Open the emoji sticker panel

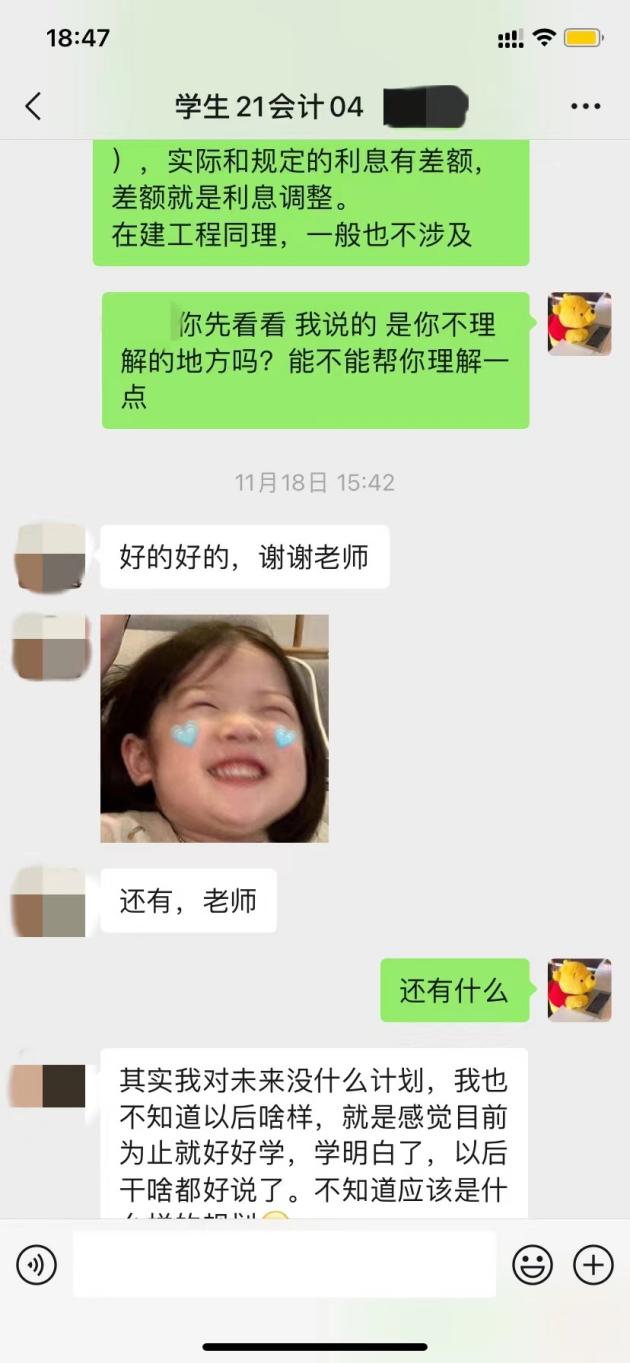[532, 1265]
